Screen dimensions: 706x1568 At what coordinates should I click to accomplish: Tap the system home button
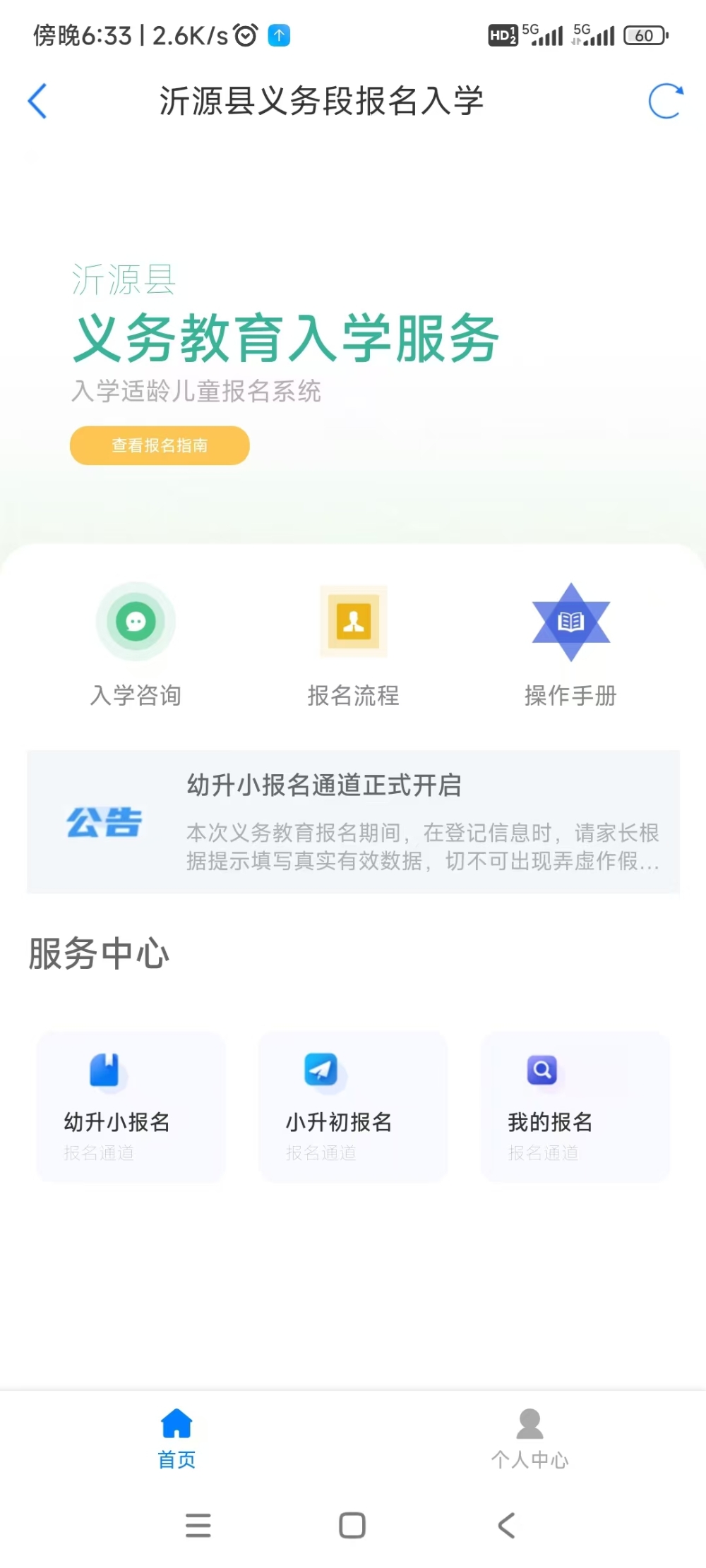(352, 1525)
